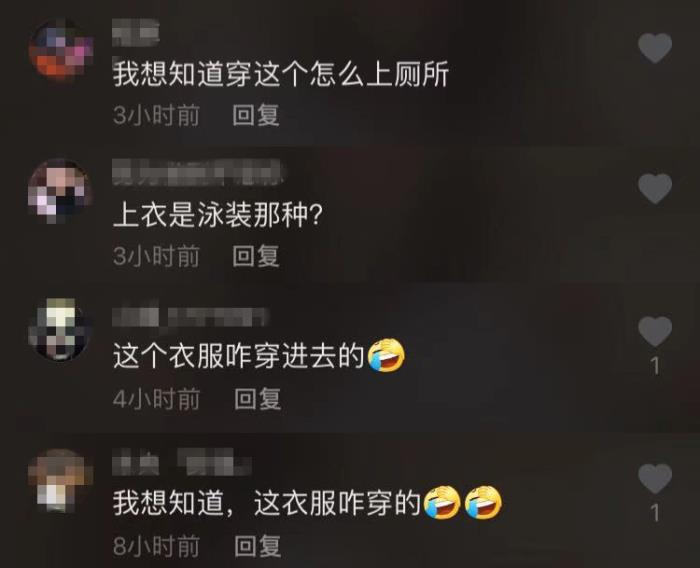This screenshot has width=700, height=568.
Task: Open avatar of 上衣是泳装那种 commenter
Action: 60,191
